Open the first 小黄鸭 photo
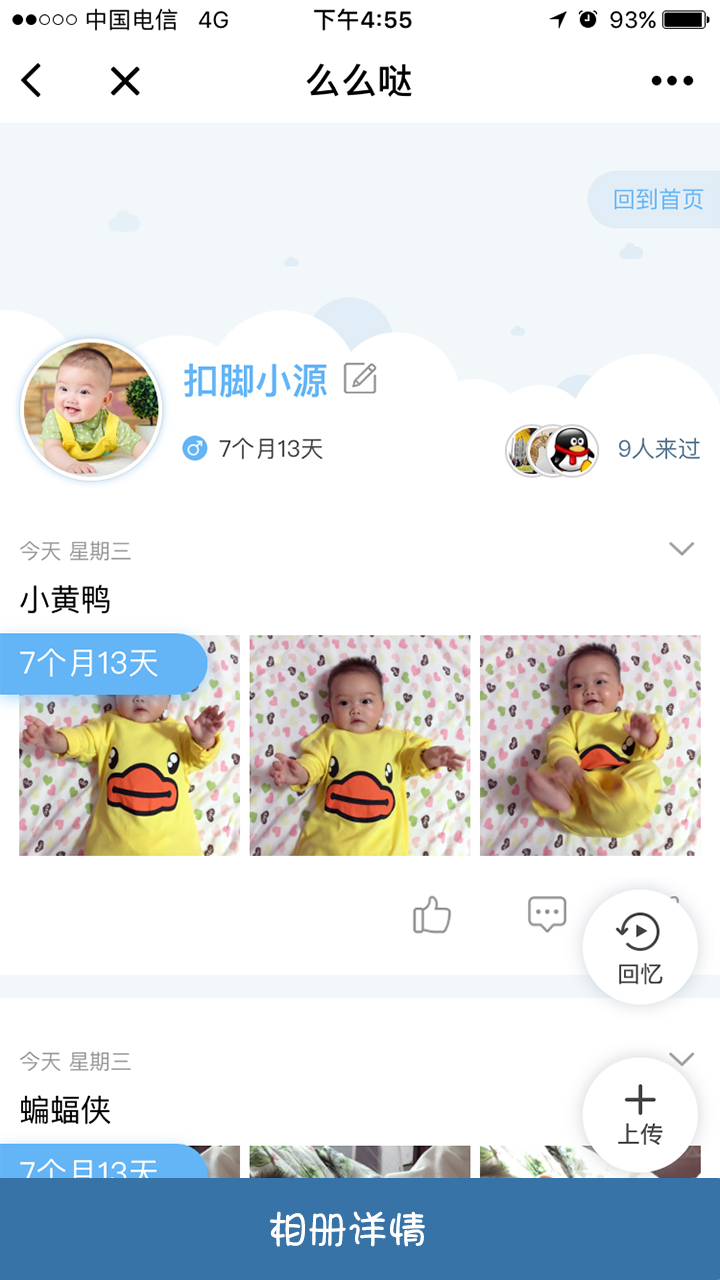Image resolution: width=720 pixels, height=1280 pixels. (129, 745)
